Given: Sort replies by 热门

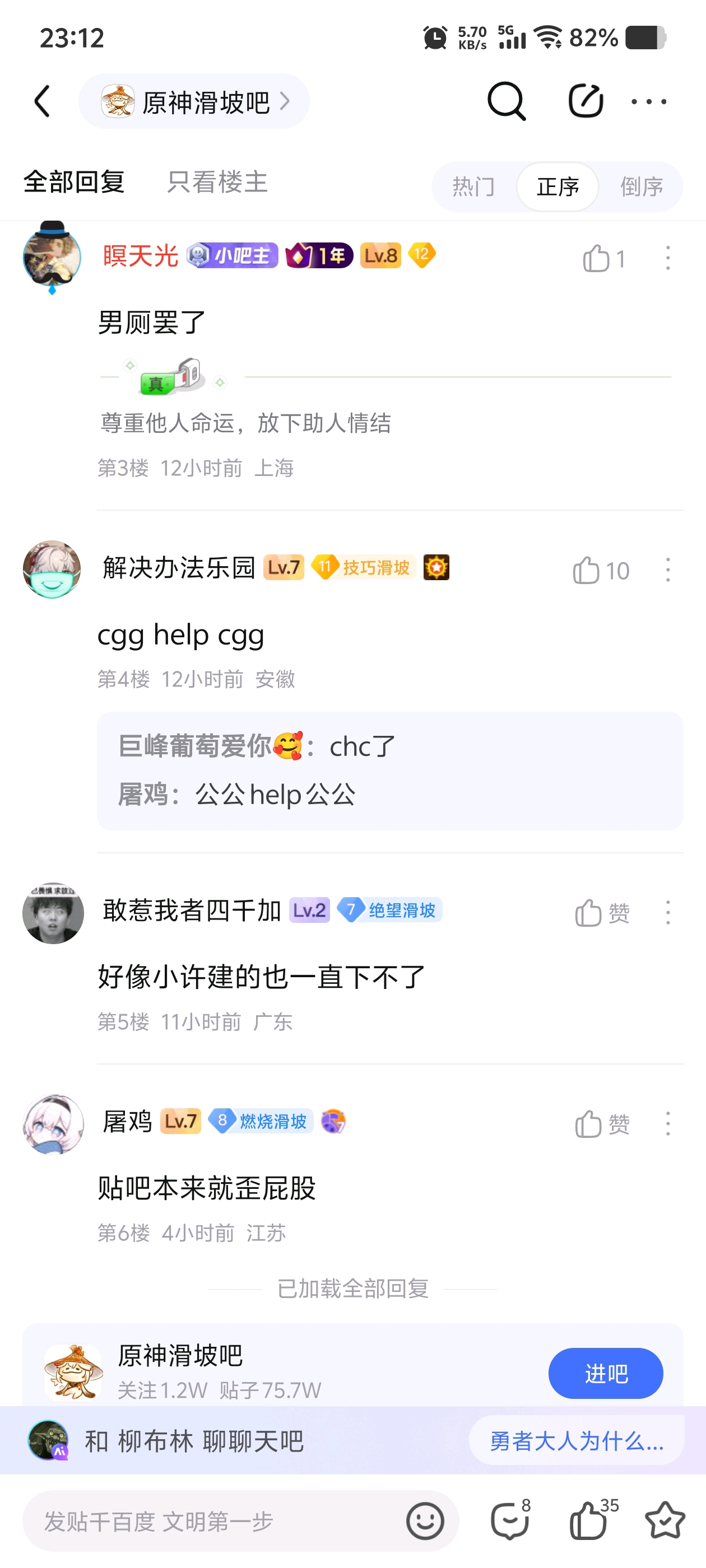Looking at the screenshot, I should pos(474,187).
